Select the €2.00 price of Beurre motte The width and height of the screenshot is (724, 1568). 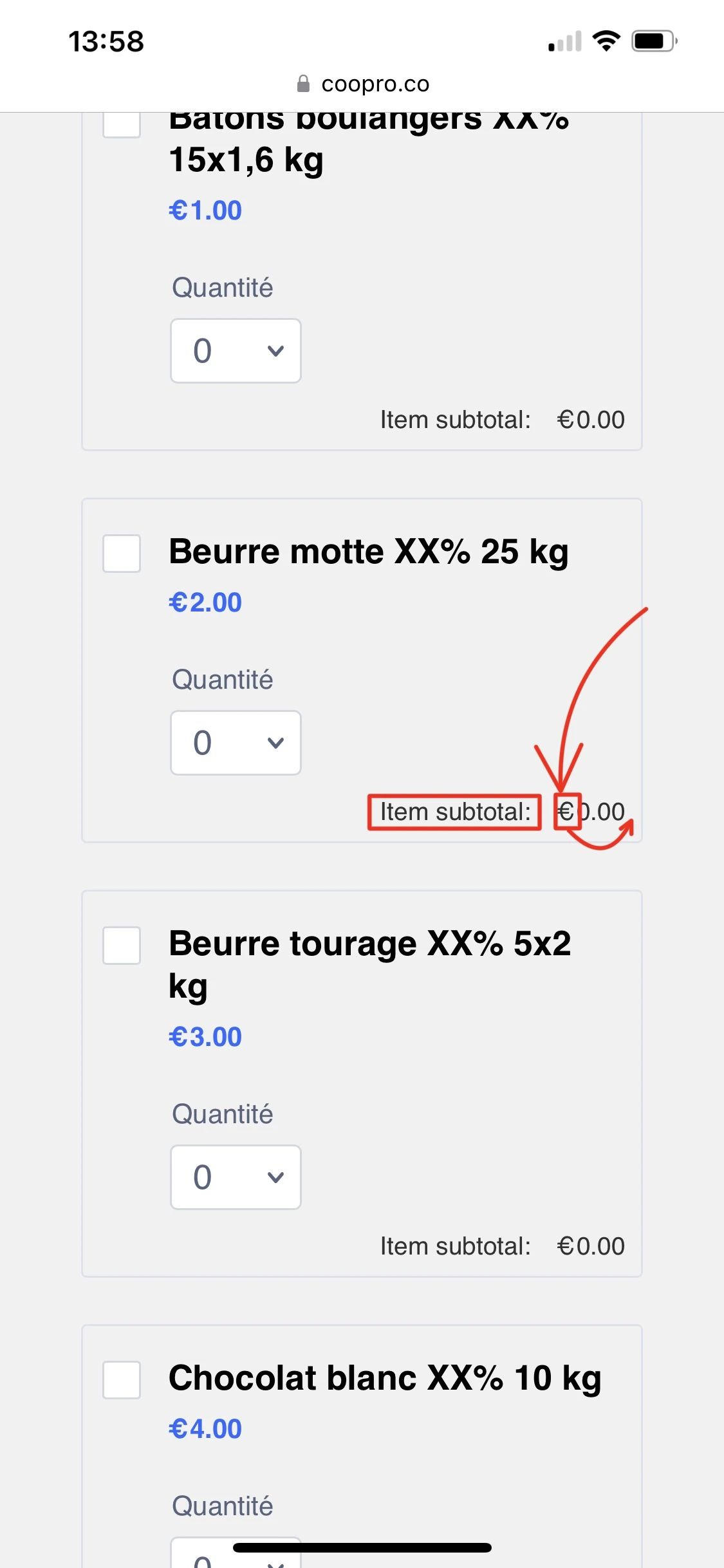[205, 602]
